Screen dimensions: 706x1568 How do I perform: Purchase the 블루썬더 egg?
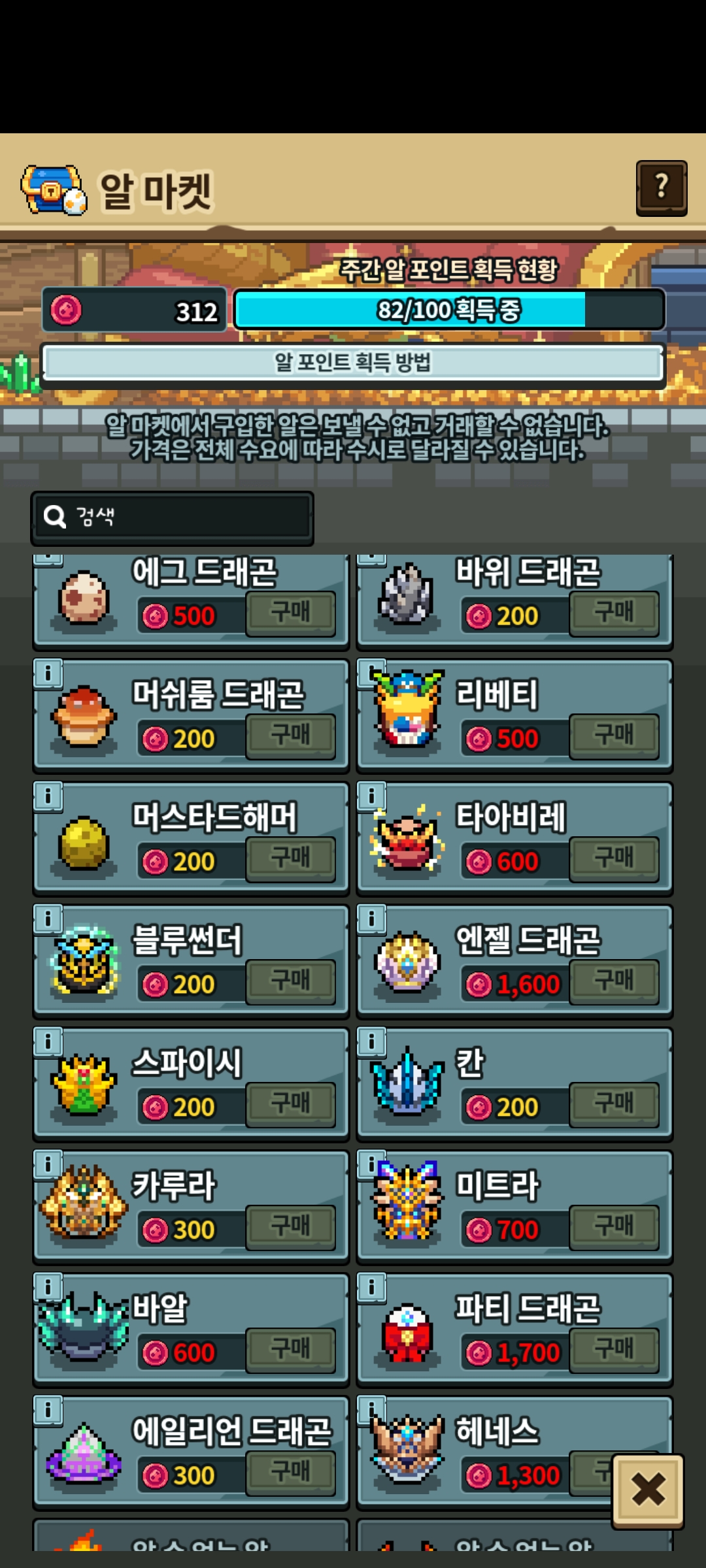point(290,981)
